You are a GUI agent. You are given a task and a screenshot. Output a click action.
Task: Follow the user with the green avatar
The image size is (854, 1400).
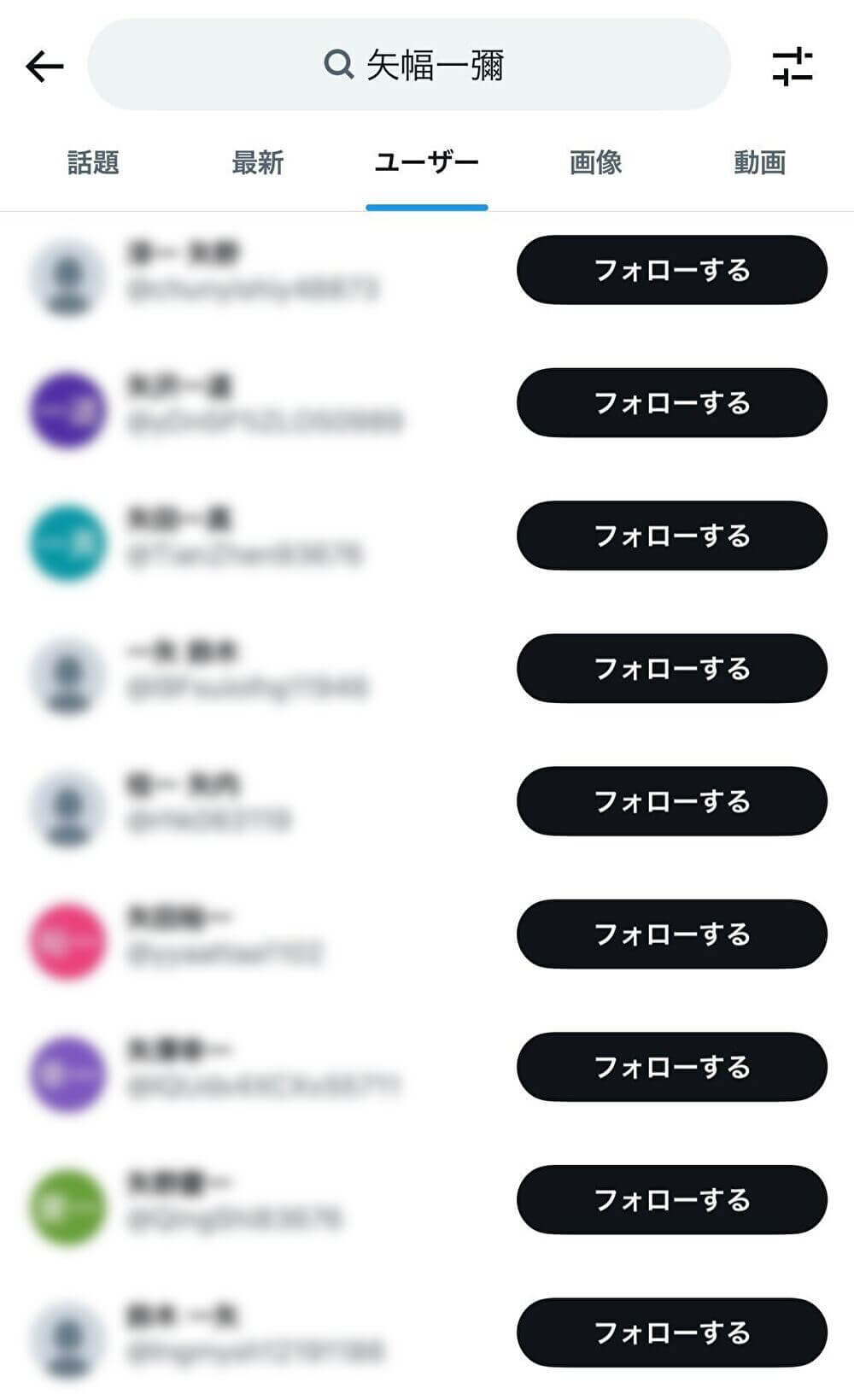671,1199
